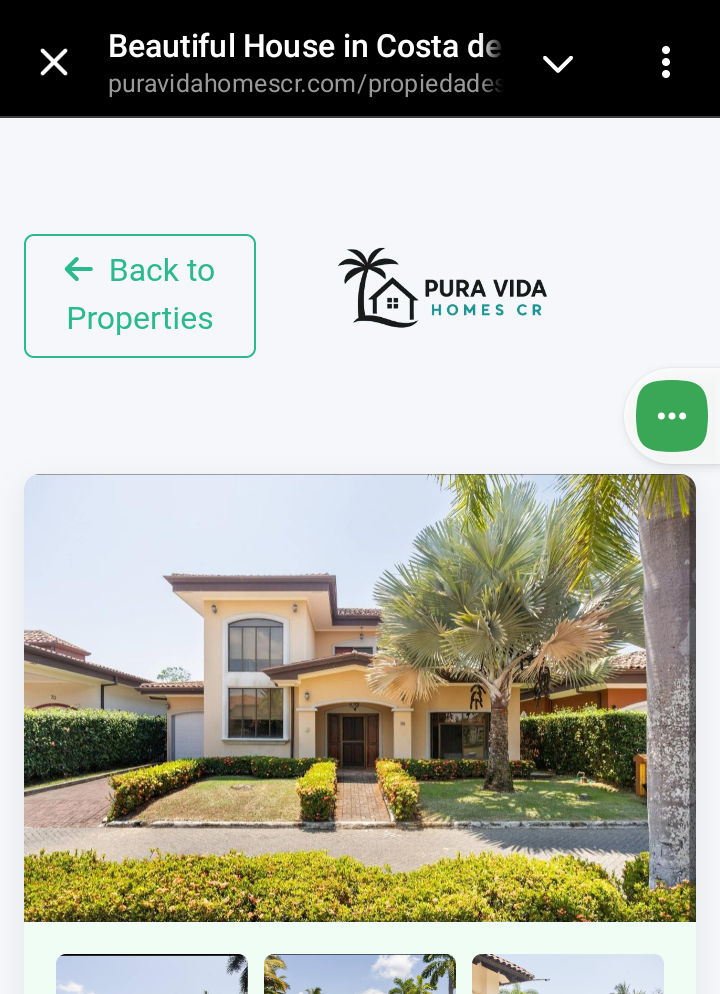Open the main house photo
Screen dimensions: 720x994
[360, 697]
